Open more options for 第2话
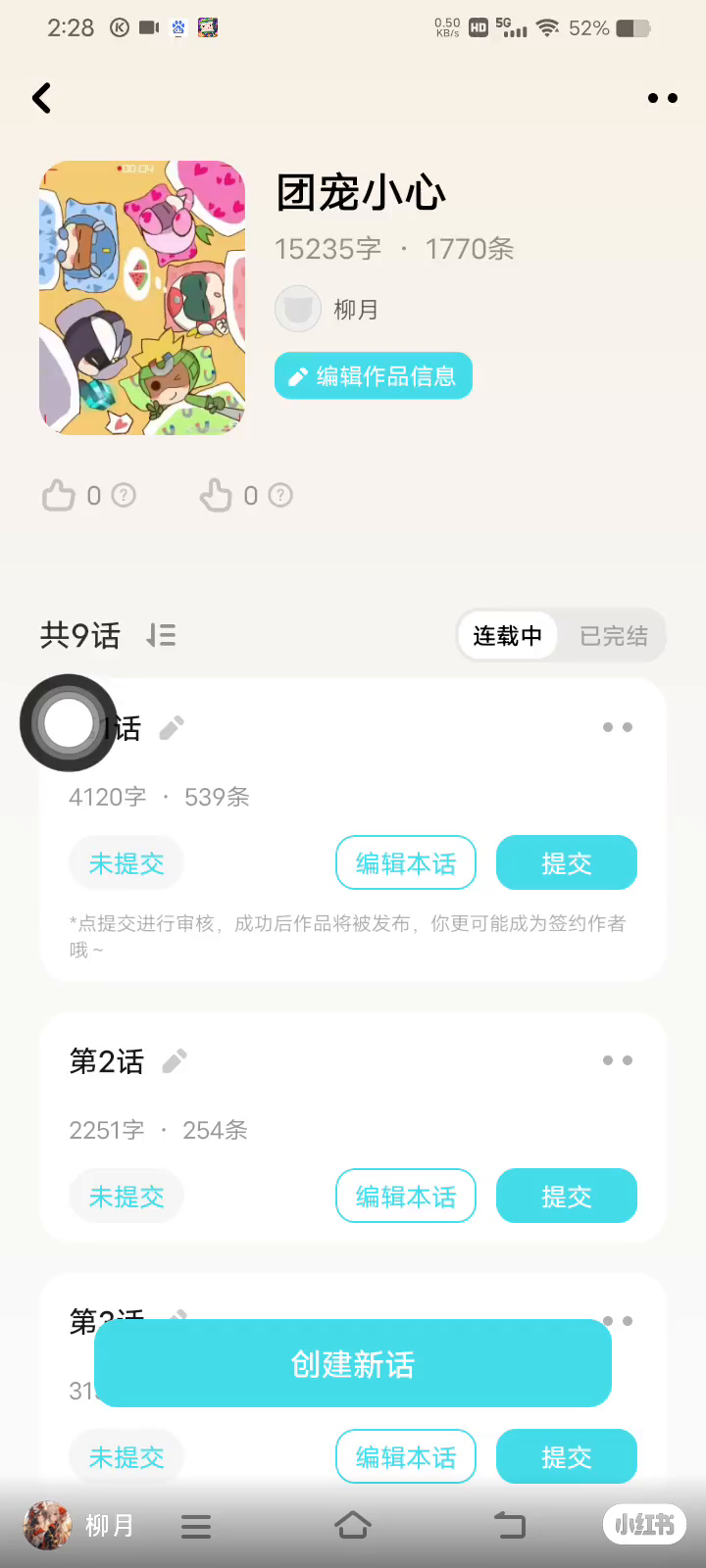This screenshot has height=1568, width=706. 618,1060
